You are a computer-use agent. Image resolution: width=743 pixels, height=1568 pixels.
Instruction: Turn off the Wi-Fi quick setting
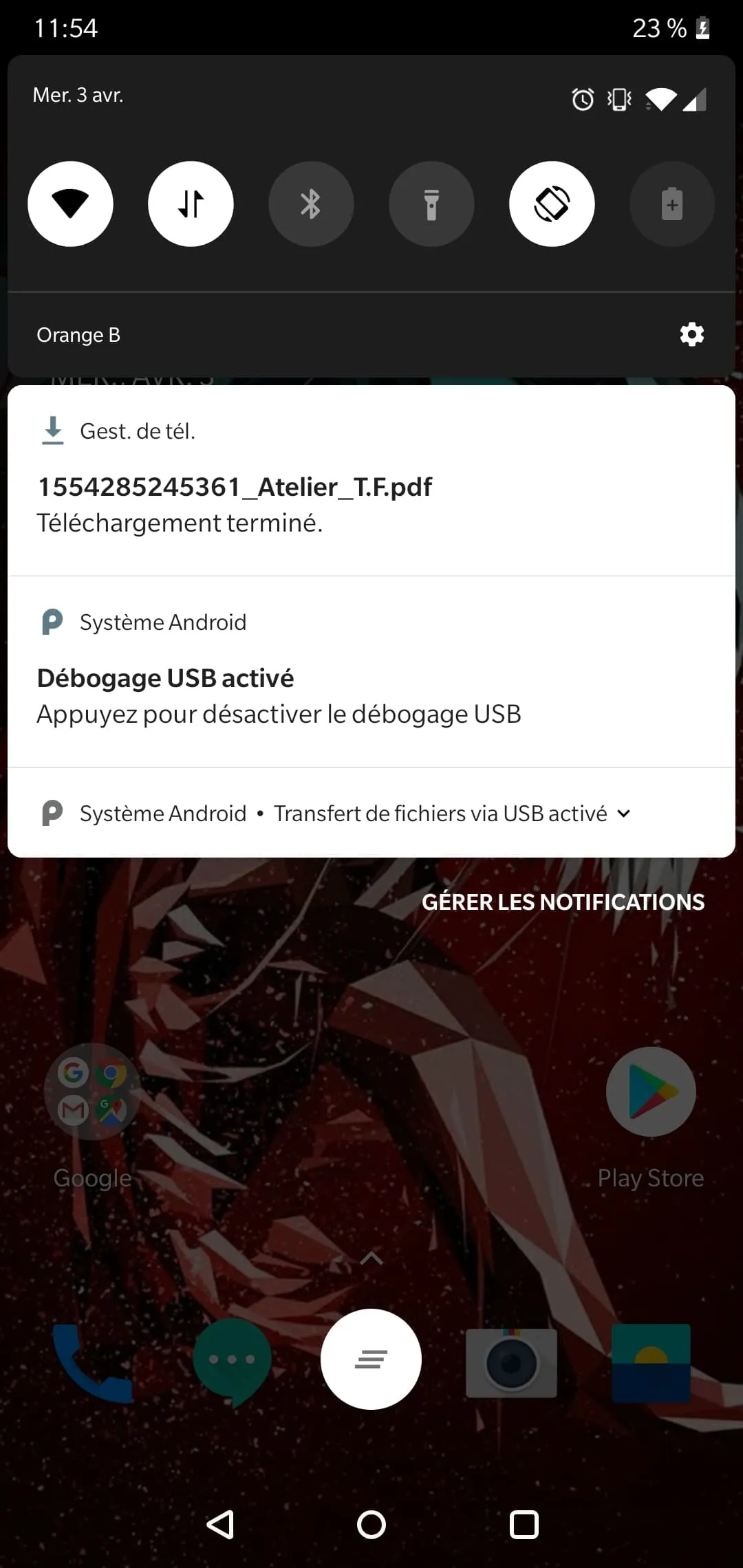pos(70,204)
